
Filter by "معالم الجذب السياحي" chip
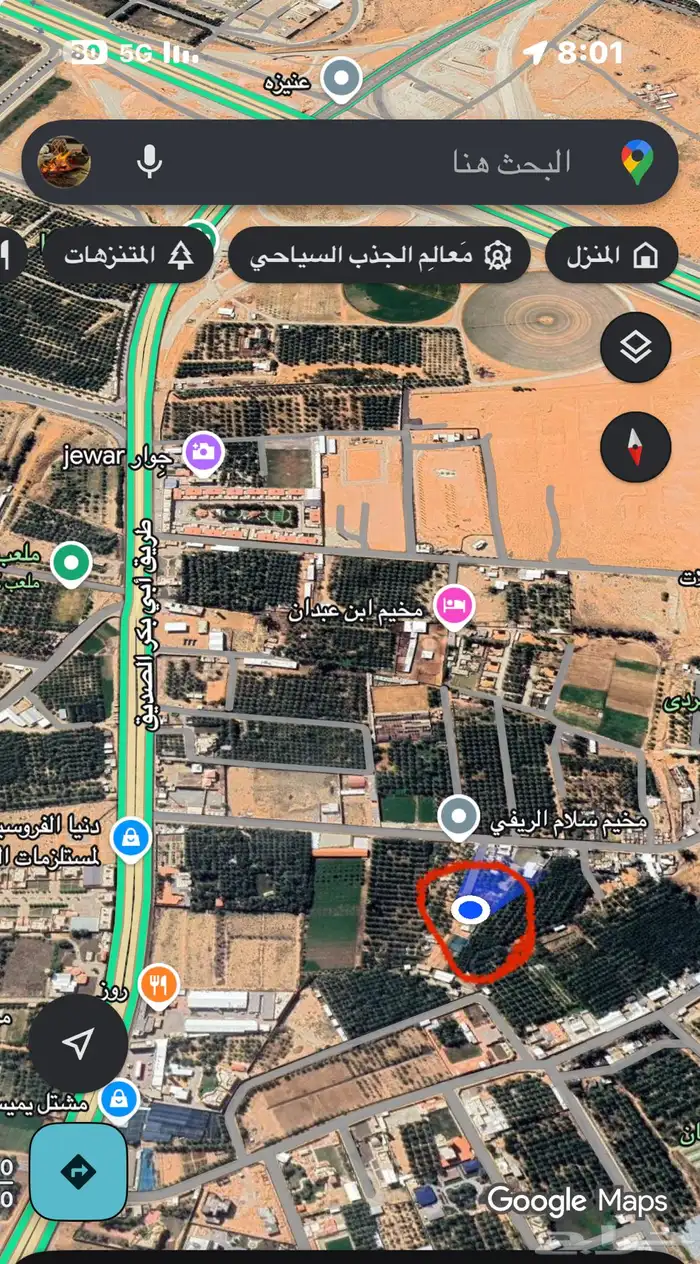coord(379,255)
